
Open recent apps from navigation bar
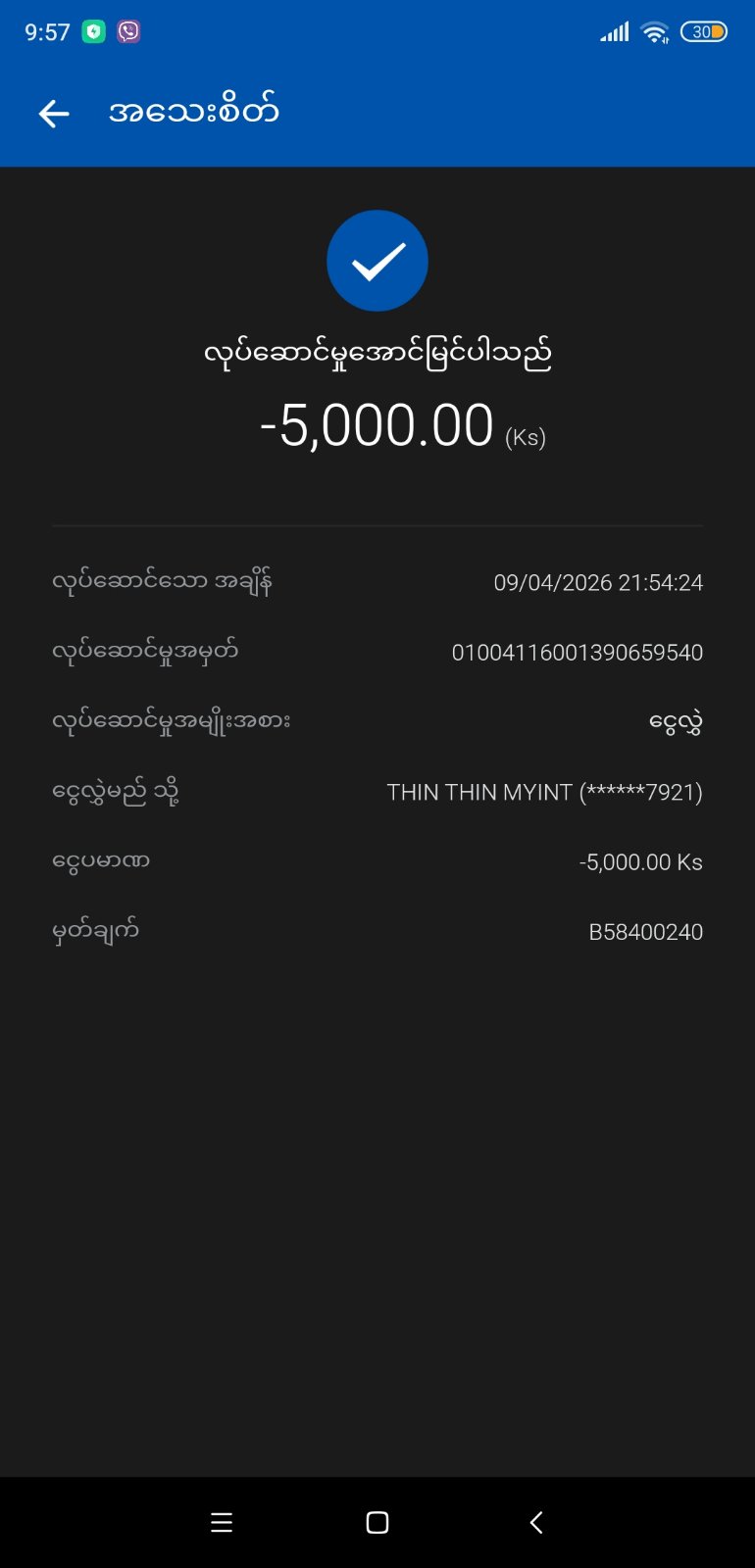[x=222, y=1522]
